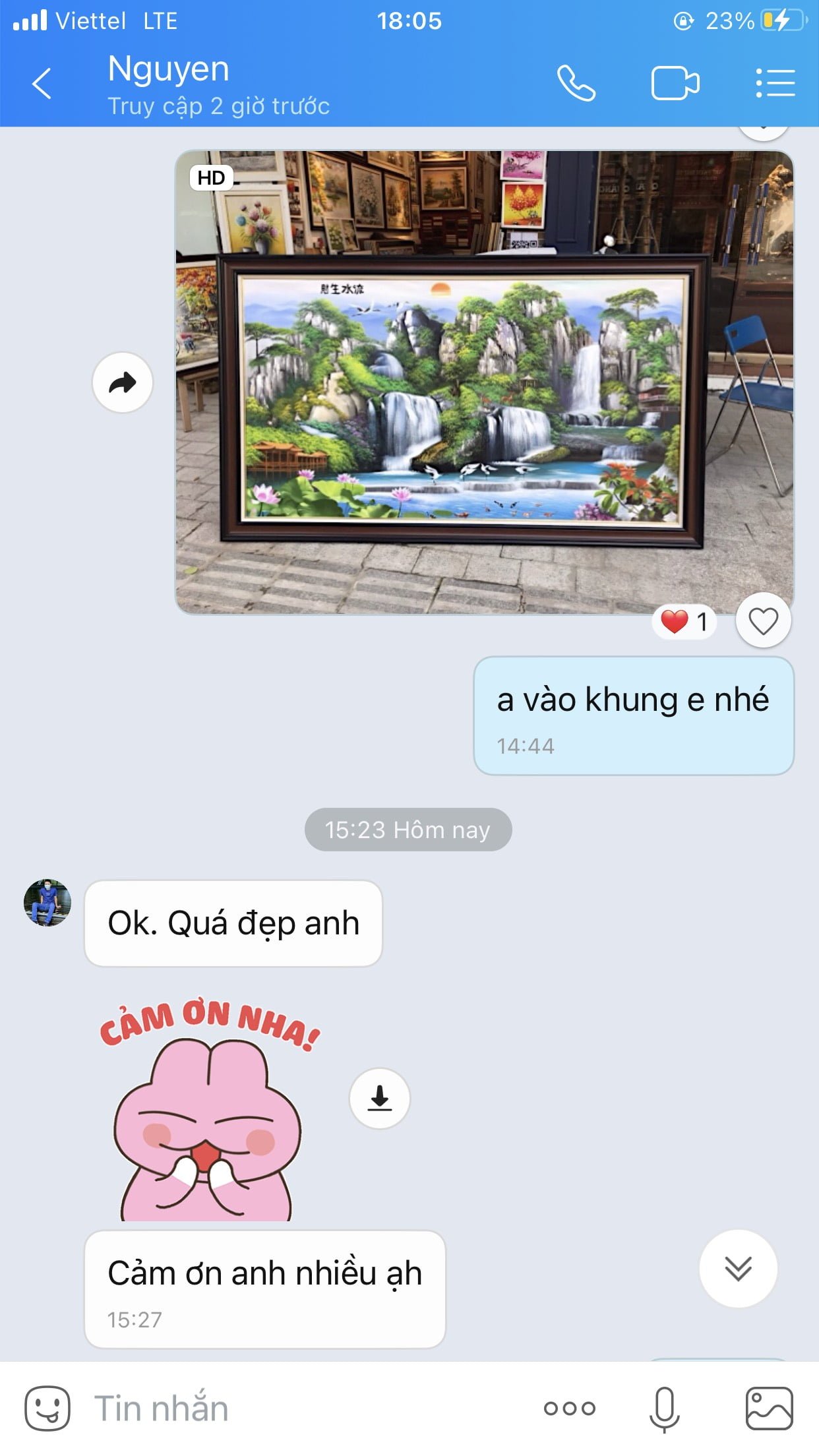Open Nguyen's contact name header
819x1456 pixels.
coord(168,69)
